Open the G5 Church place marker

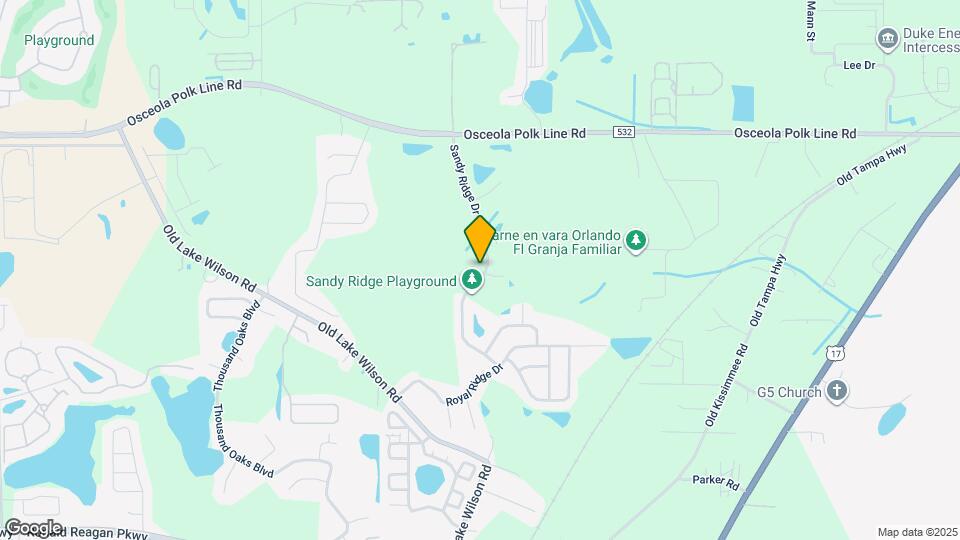coord(838,391)
